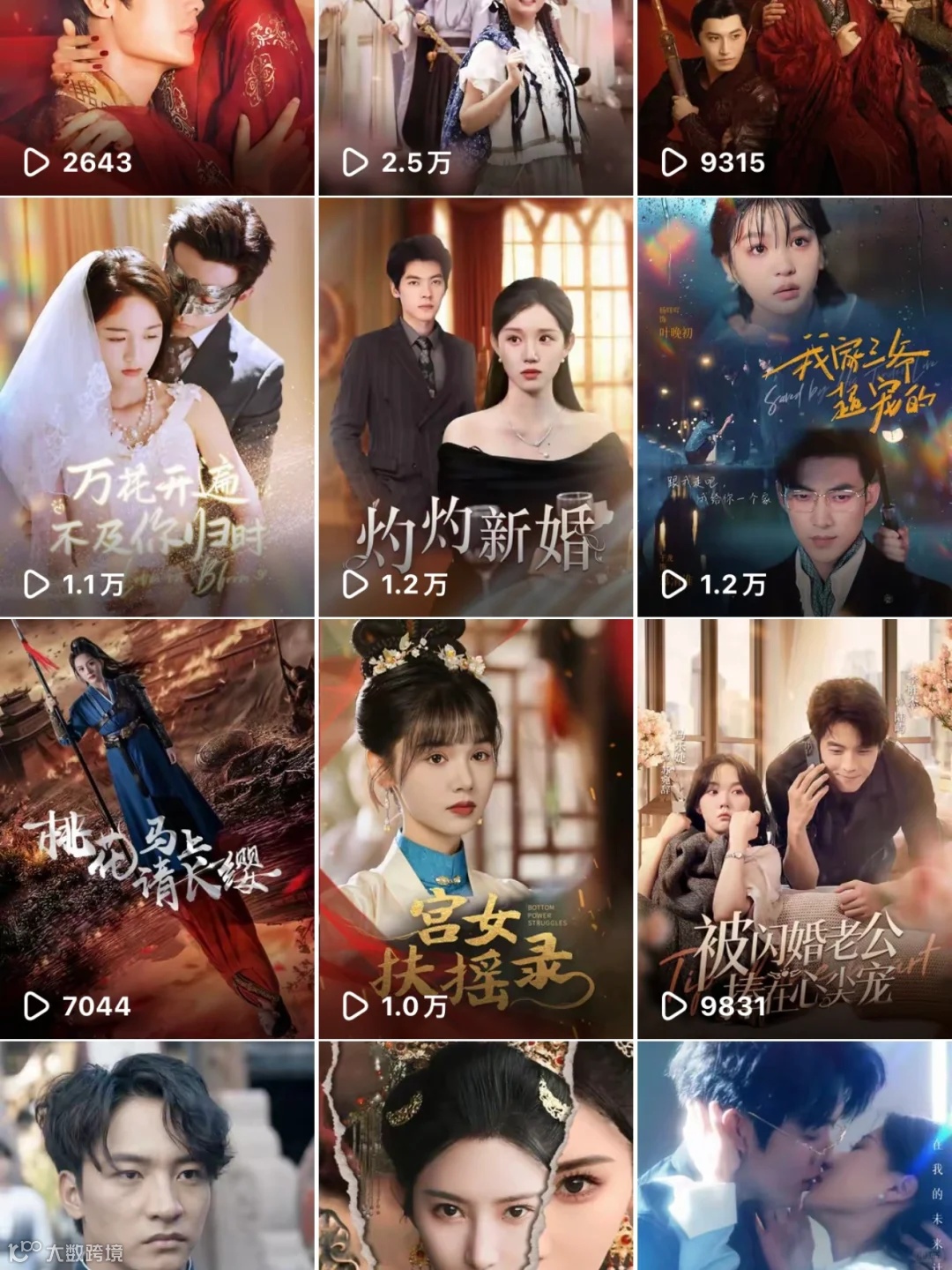The image size is (952, 1270).
Task: Open the 我家三爷超宠的 drama thumbnail
Action: coord(793,397)
